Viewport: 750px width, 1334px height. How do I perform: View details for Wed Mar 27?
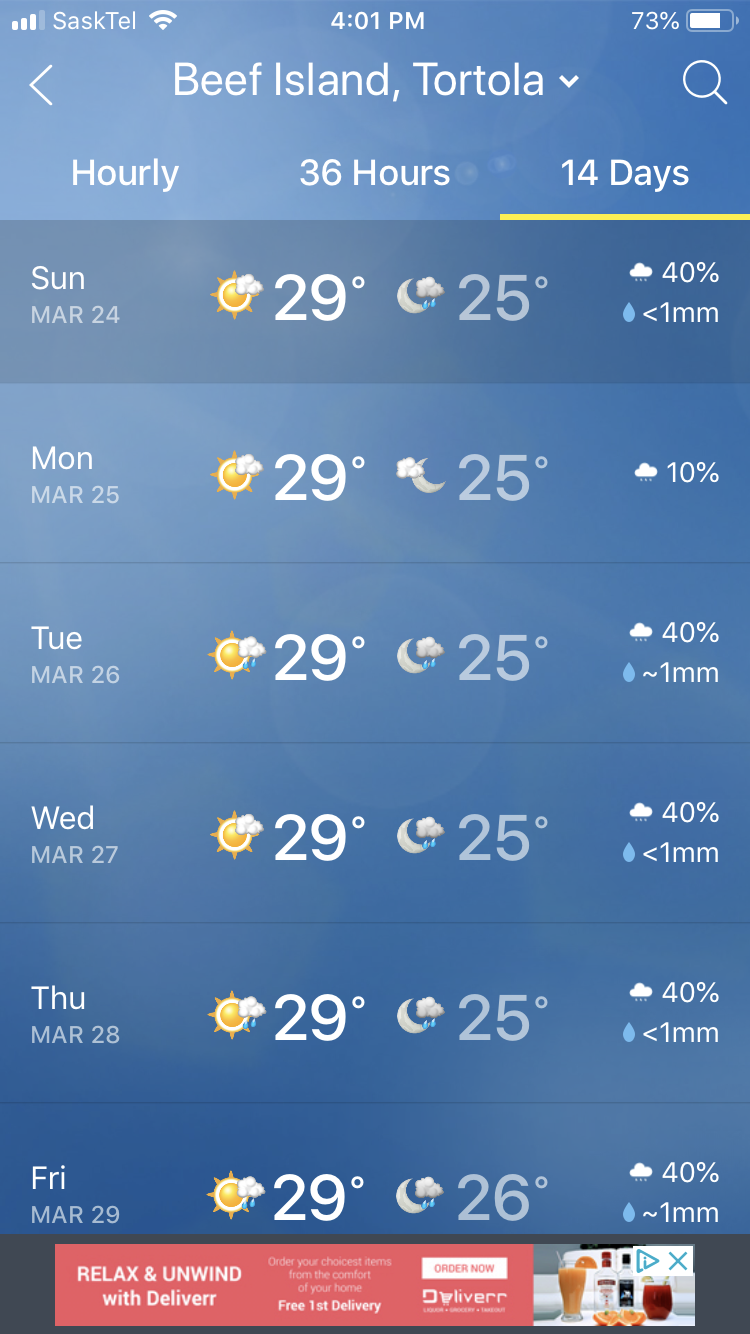point(375,836)
